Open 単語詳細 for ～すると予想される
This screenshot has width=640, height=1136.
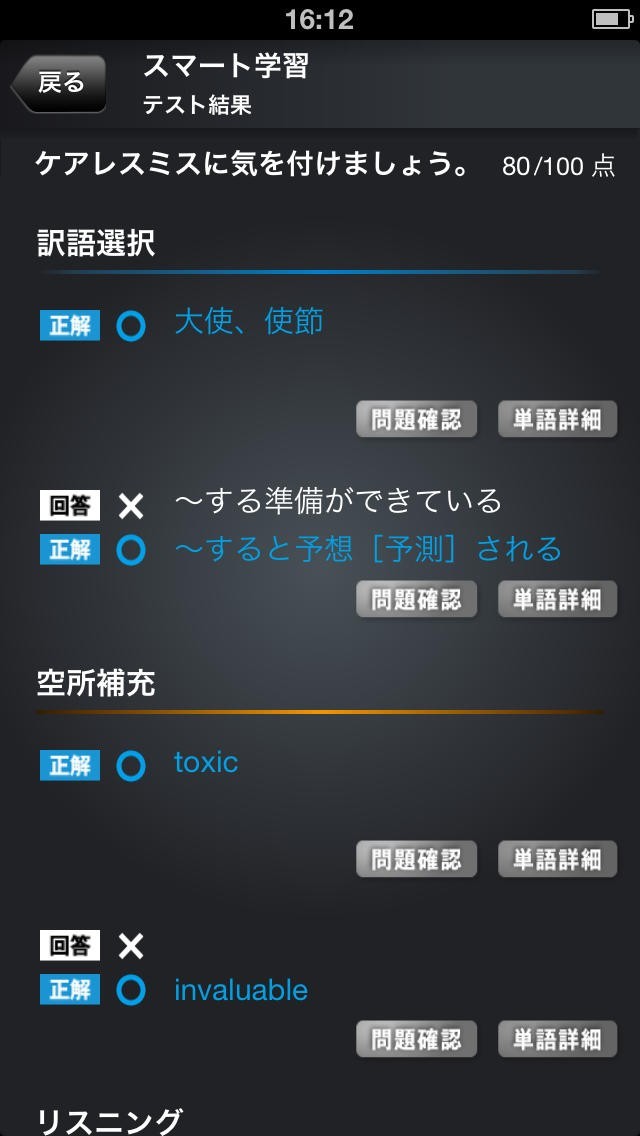(557, 598)
